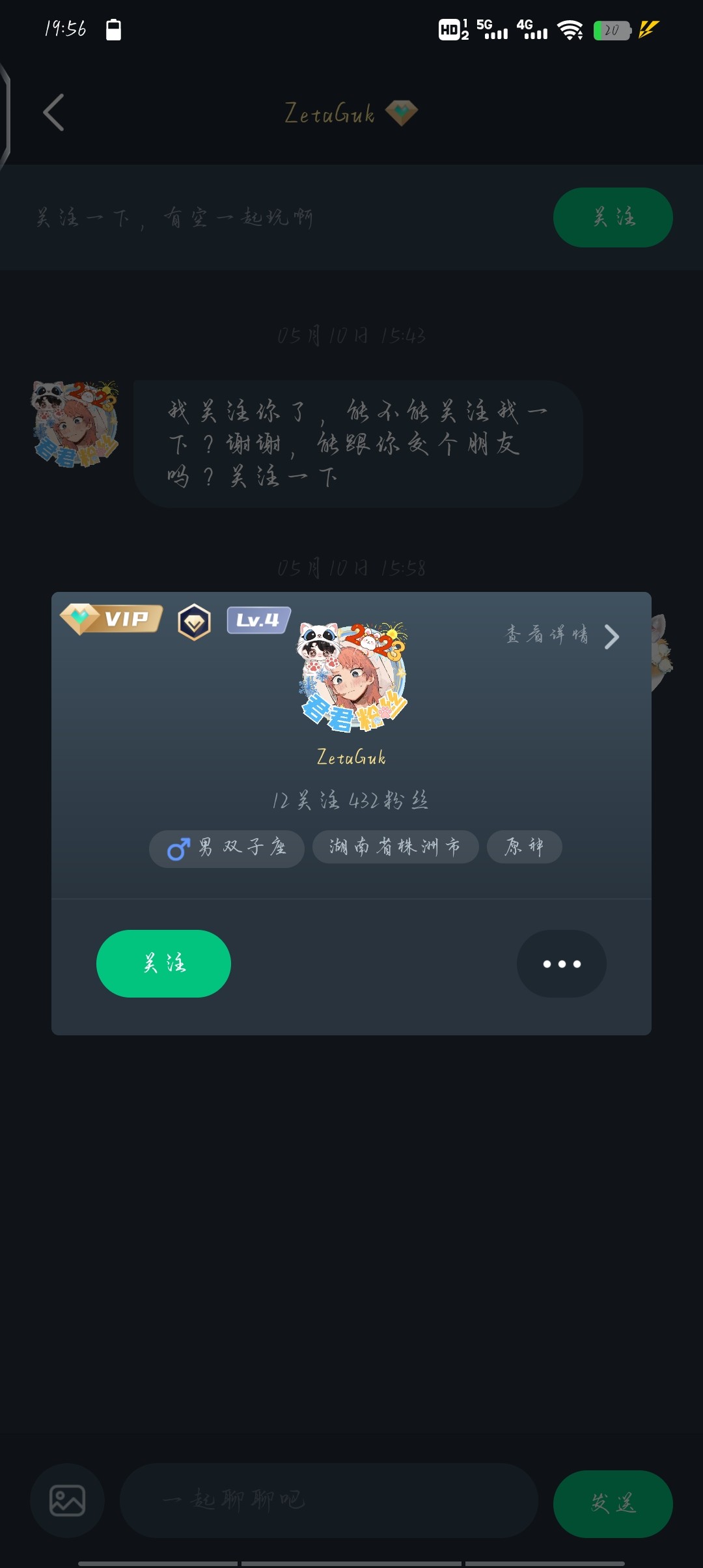Screen dimensions: 703x1568
Task: Tap the green 关注 button in profile card
Action: pyautogui.click(x=163, y=963)
